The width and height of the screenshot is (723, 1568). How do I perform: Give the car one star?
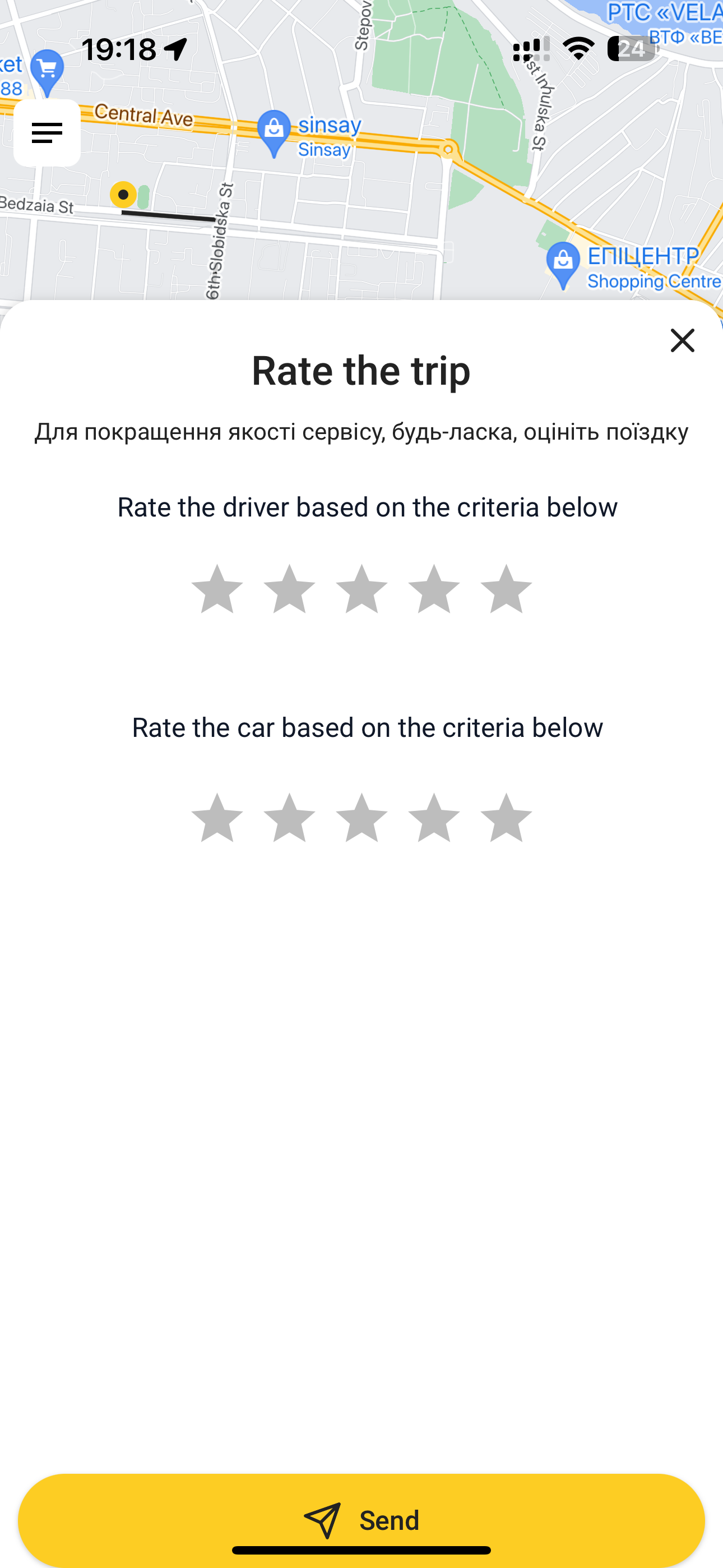[217, 818]
